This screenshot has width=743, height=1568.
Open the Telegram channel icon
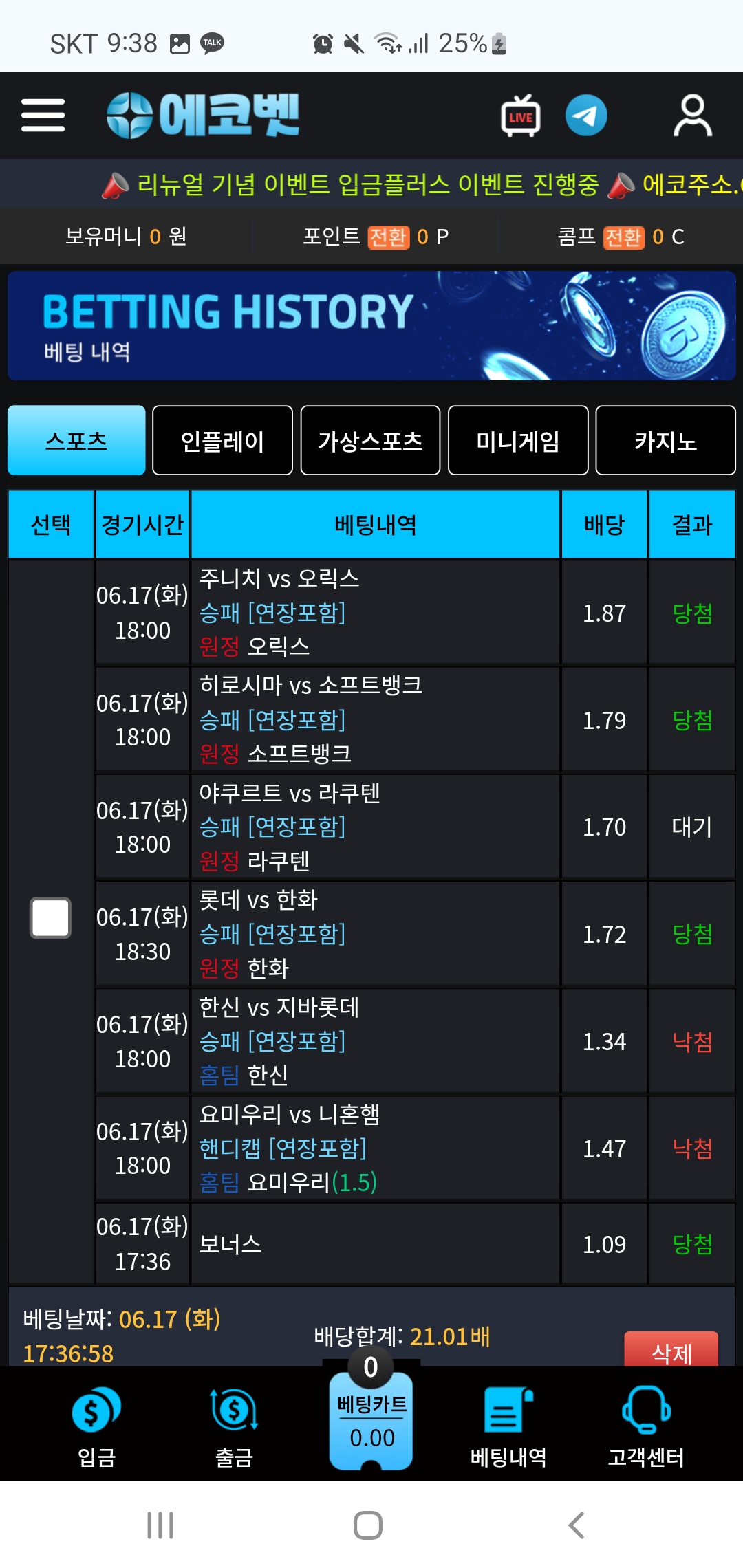(586, 116)
